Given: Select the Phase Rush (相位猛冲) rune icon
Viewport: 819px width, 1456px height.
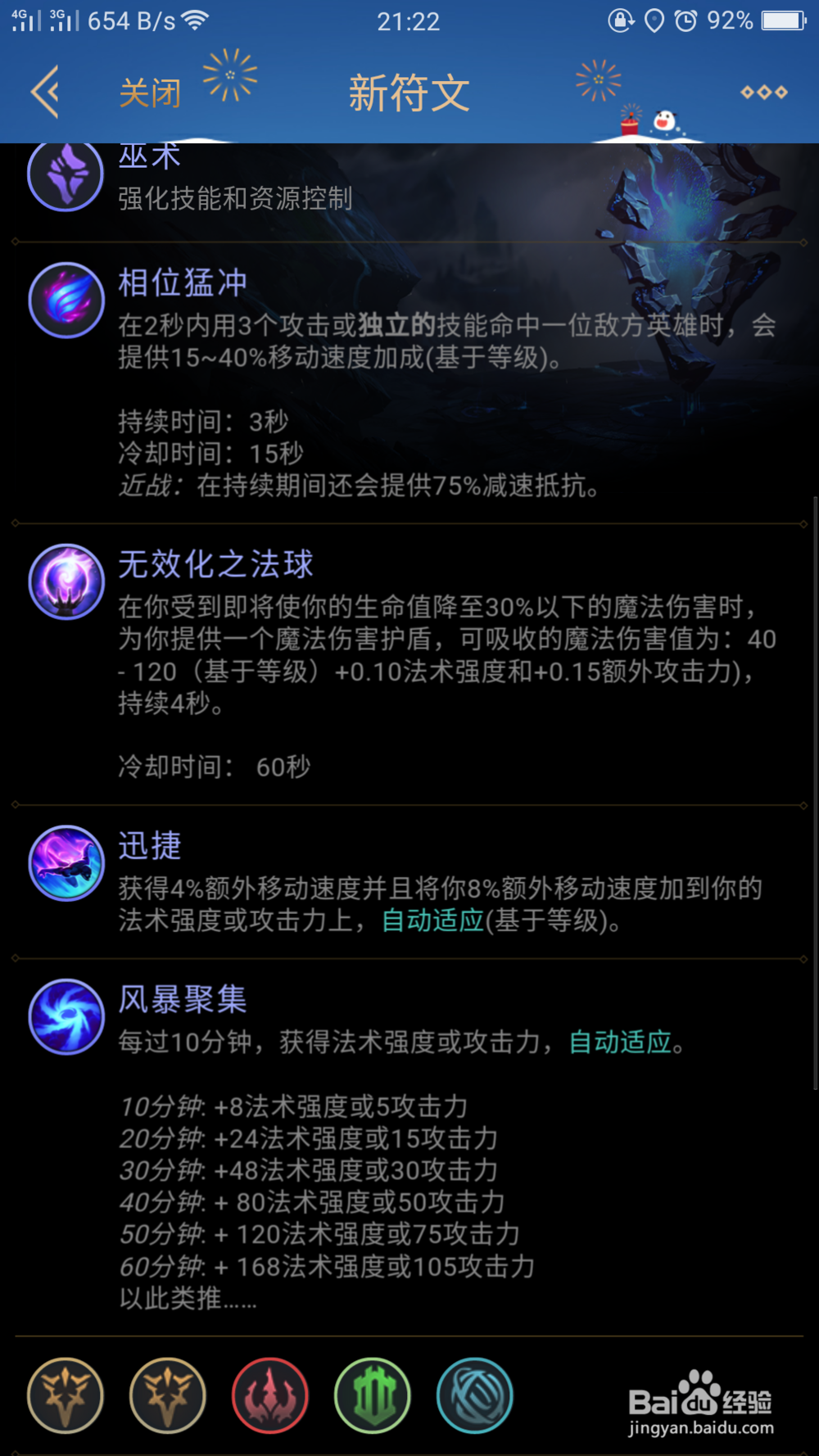Looking at the screenshot, I should point(66,300).
